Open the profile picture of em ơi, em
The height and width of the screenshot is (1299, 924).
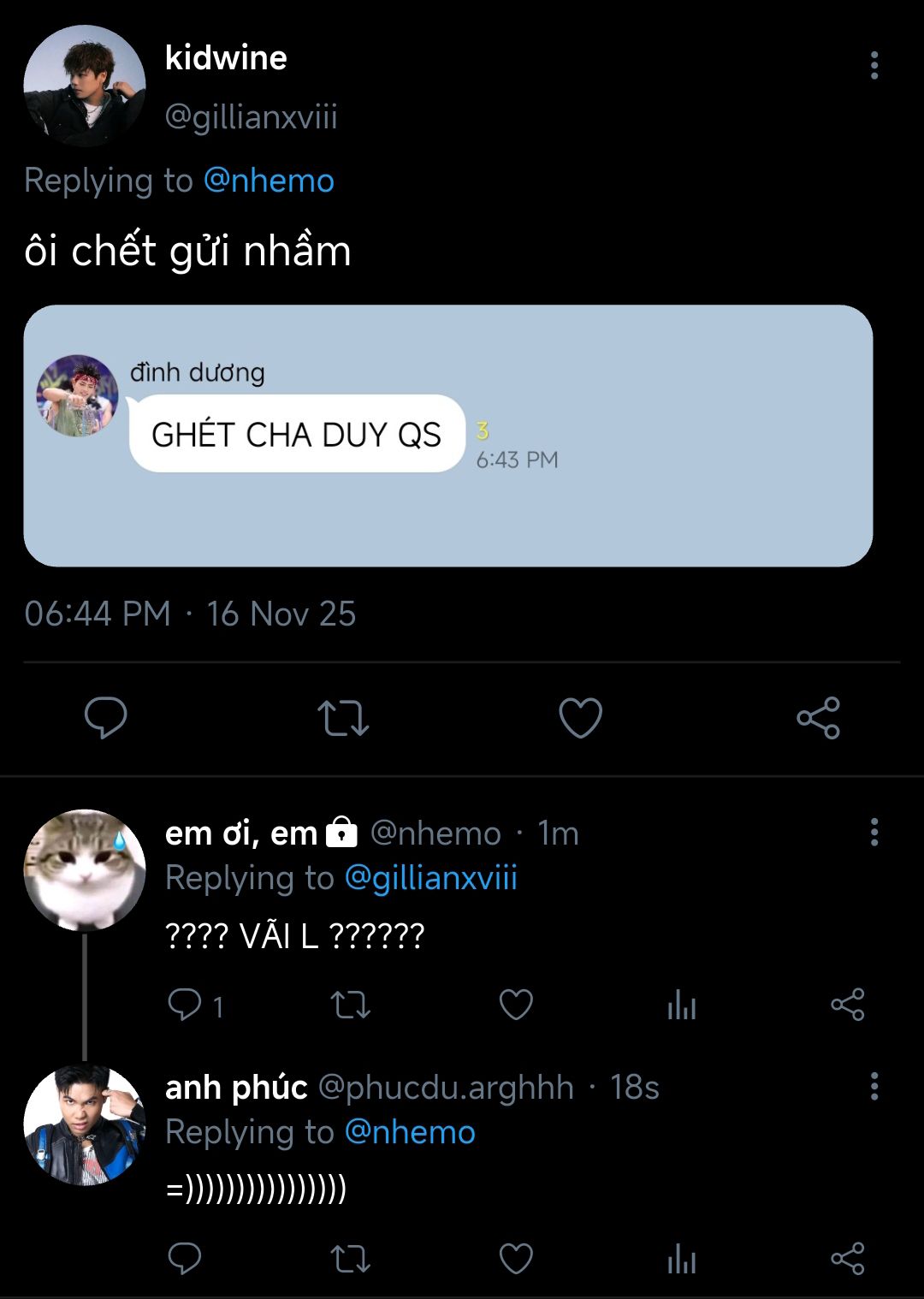click(x=84, y=869)
